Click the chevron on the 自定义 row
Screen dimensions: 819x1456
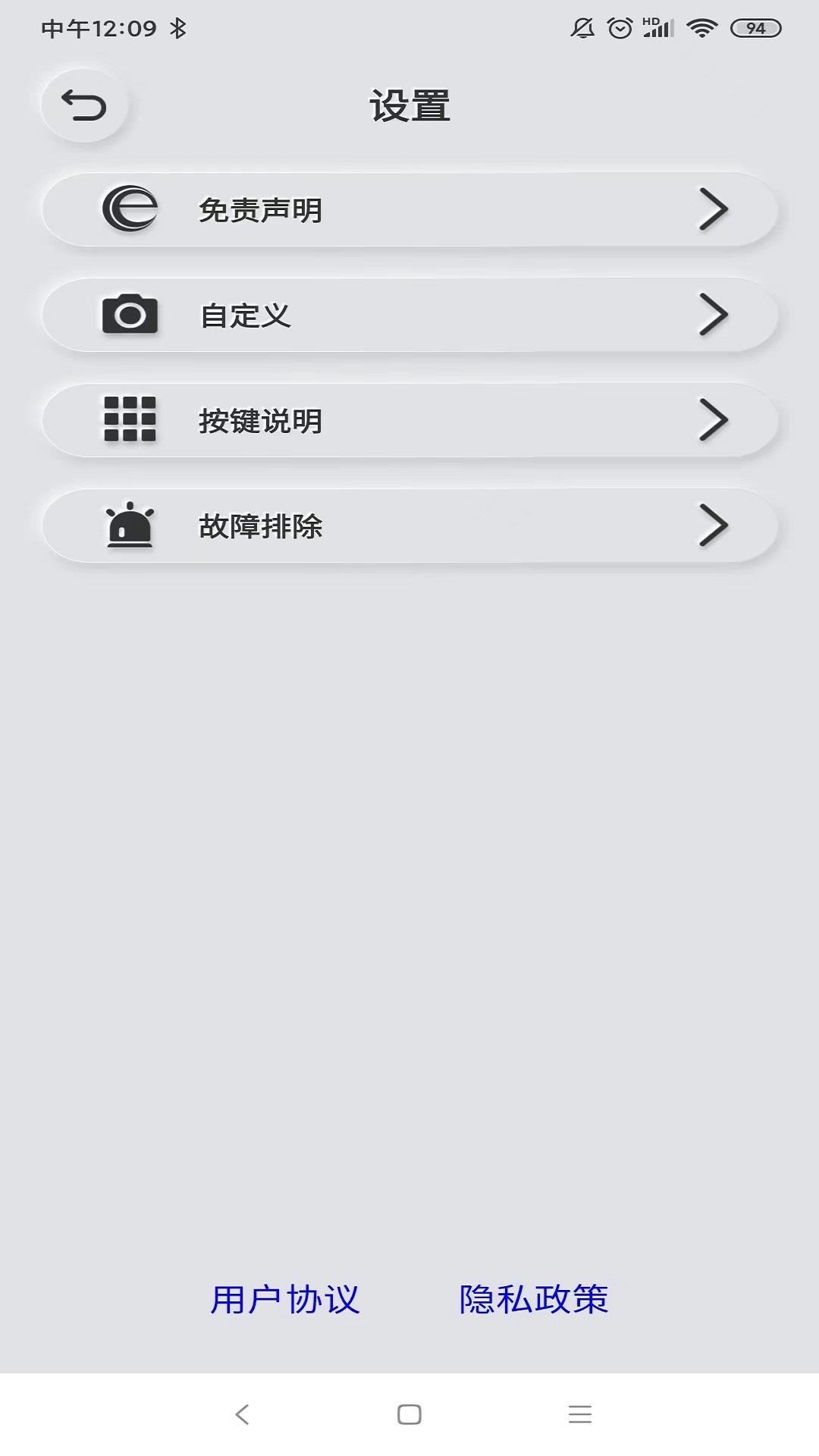click(x=714, y=314)
